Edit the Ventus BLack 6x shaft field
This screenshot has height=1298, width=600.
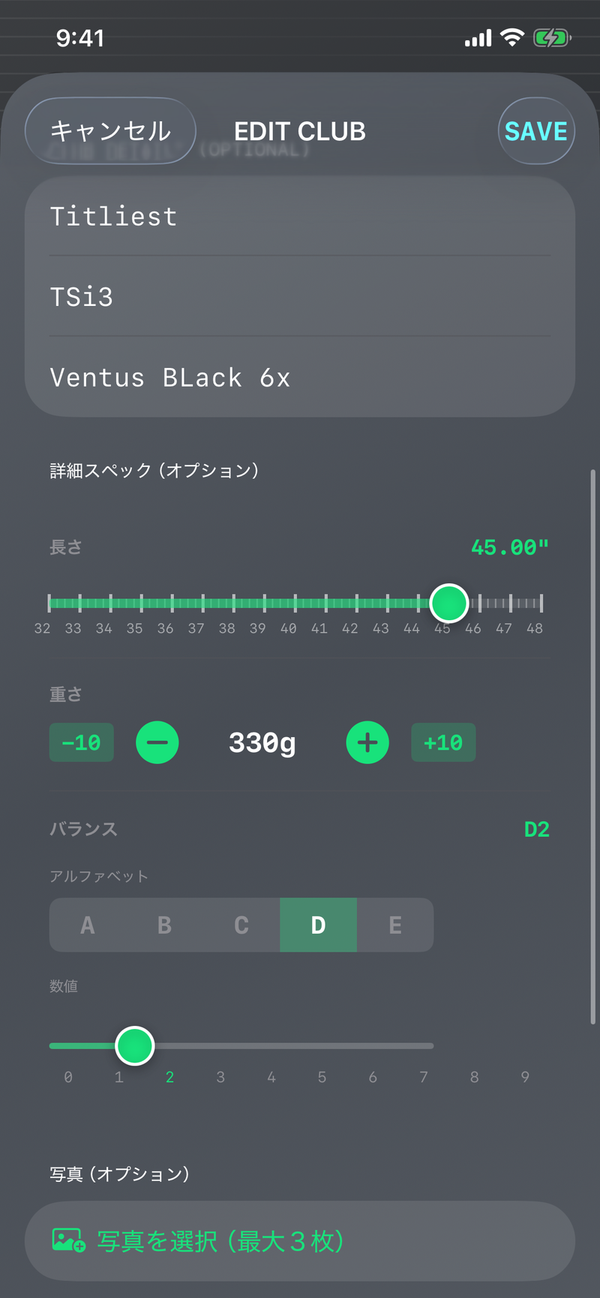(300, 377)
